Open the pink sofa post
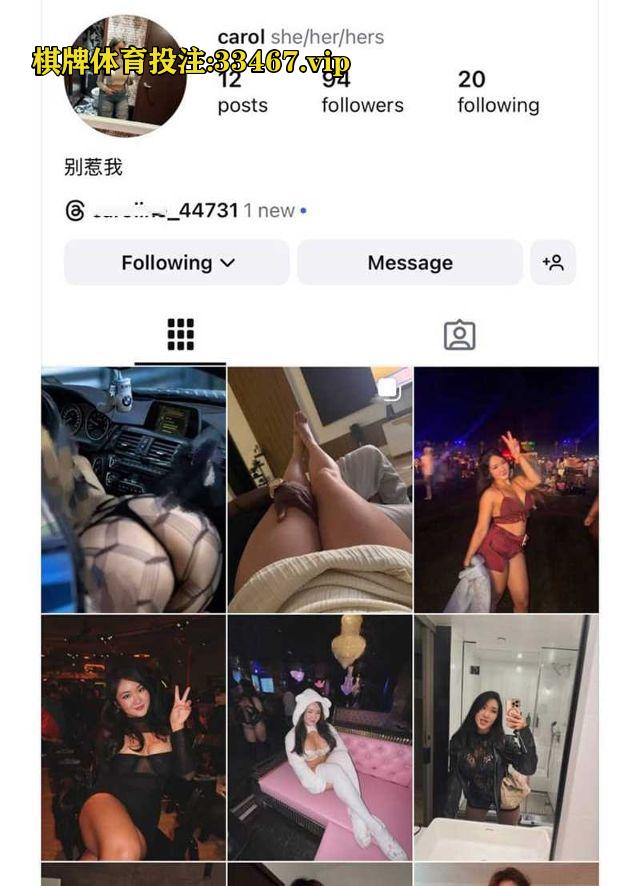Image resolution: width=640 pixels, height=886 pixels. pos(320,737)
